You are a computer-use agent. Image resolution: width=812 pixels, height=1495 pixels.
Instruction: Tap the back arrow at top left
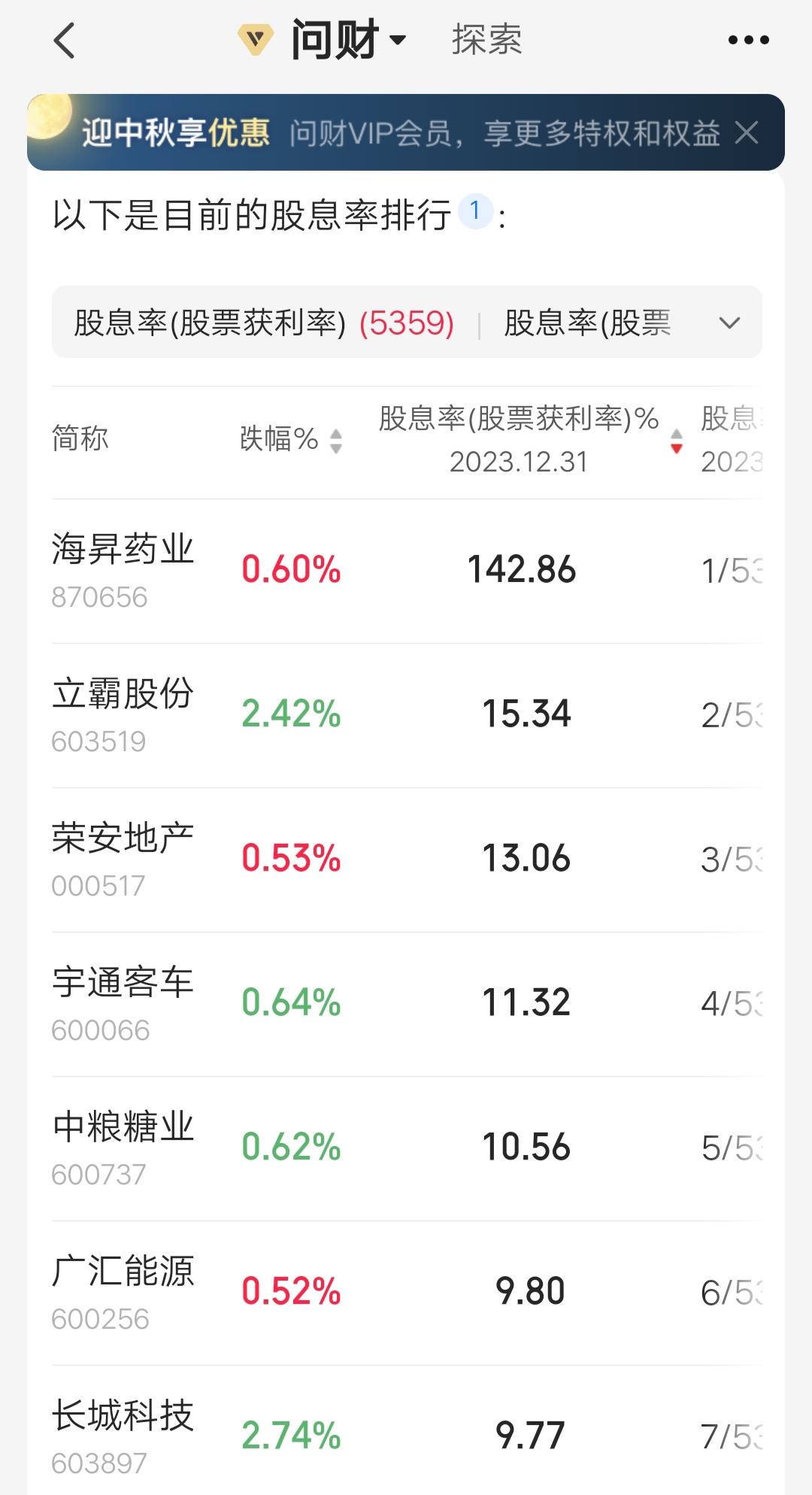[x=65, y=41]
